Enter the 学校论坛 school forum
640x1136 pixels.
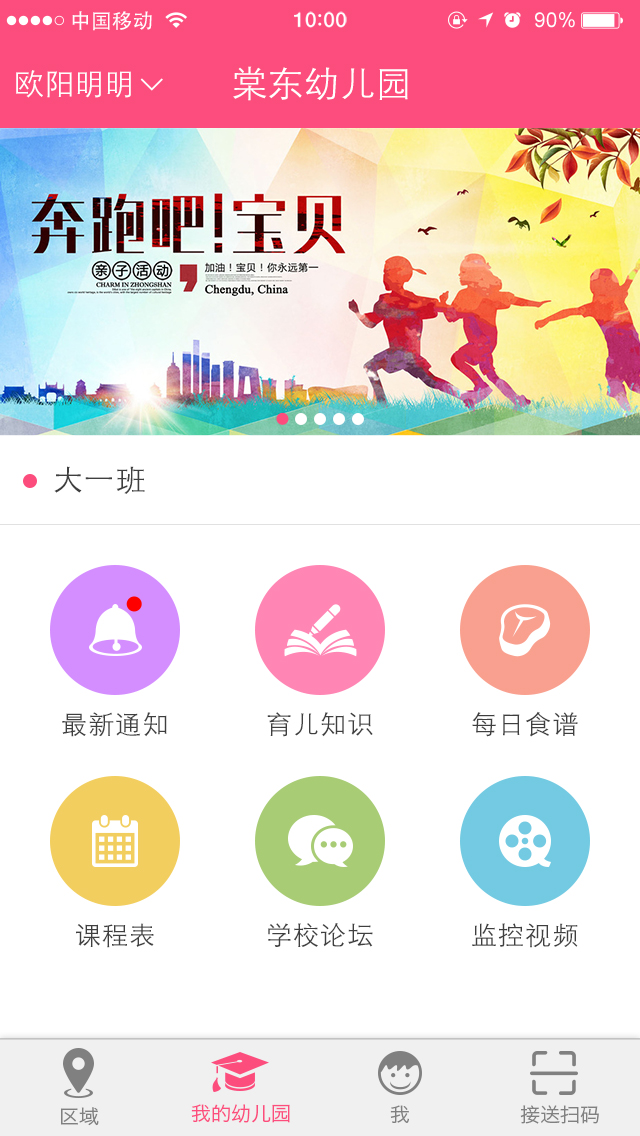coord(320,841)
